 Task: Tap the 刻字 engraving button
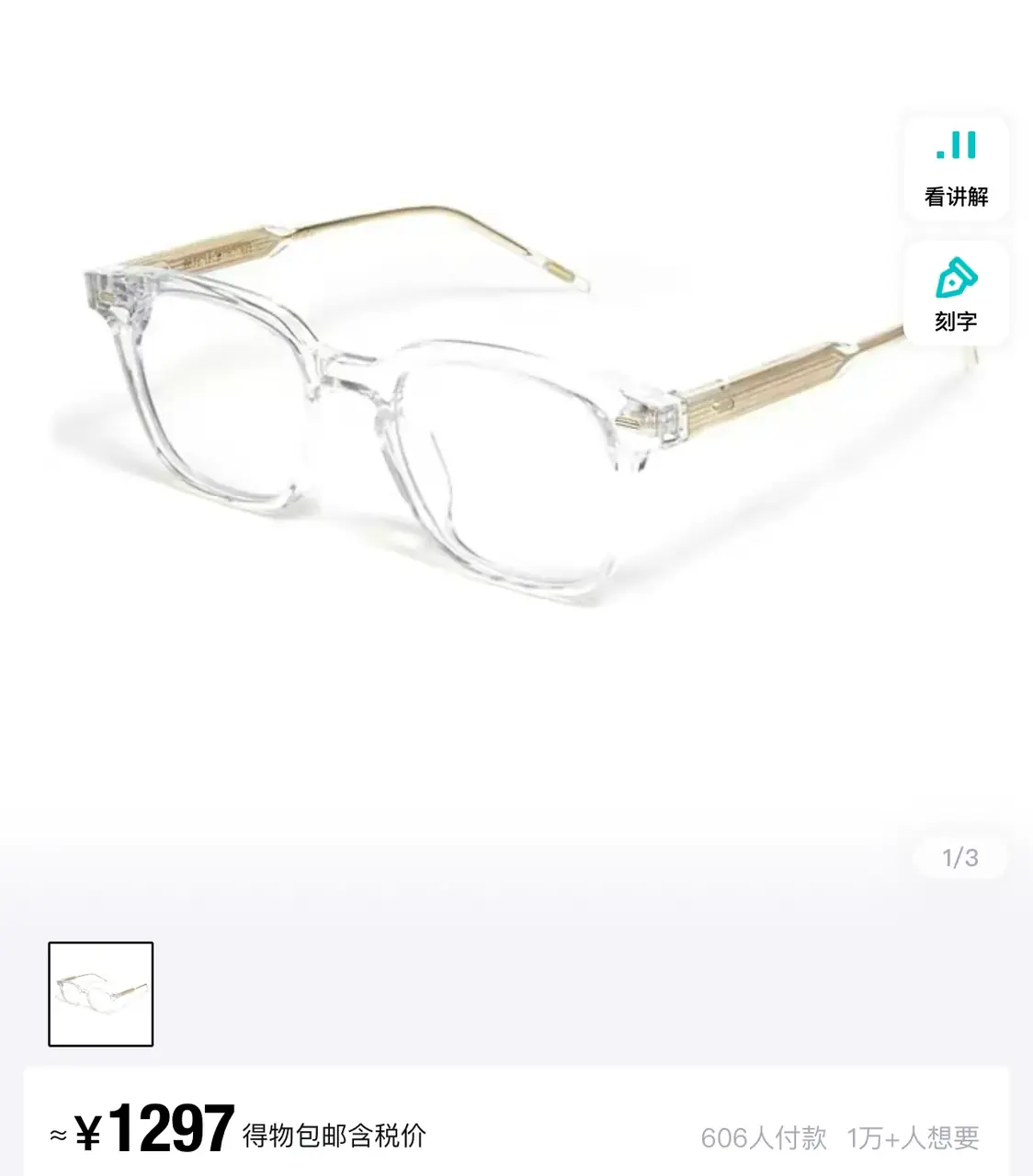(x=956, y=294)
